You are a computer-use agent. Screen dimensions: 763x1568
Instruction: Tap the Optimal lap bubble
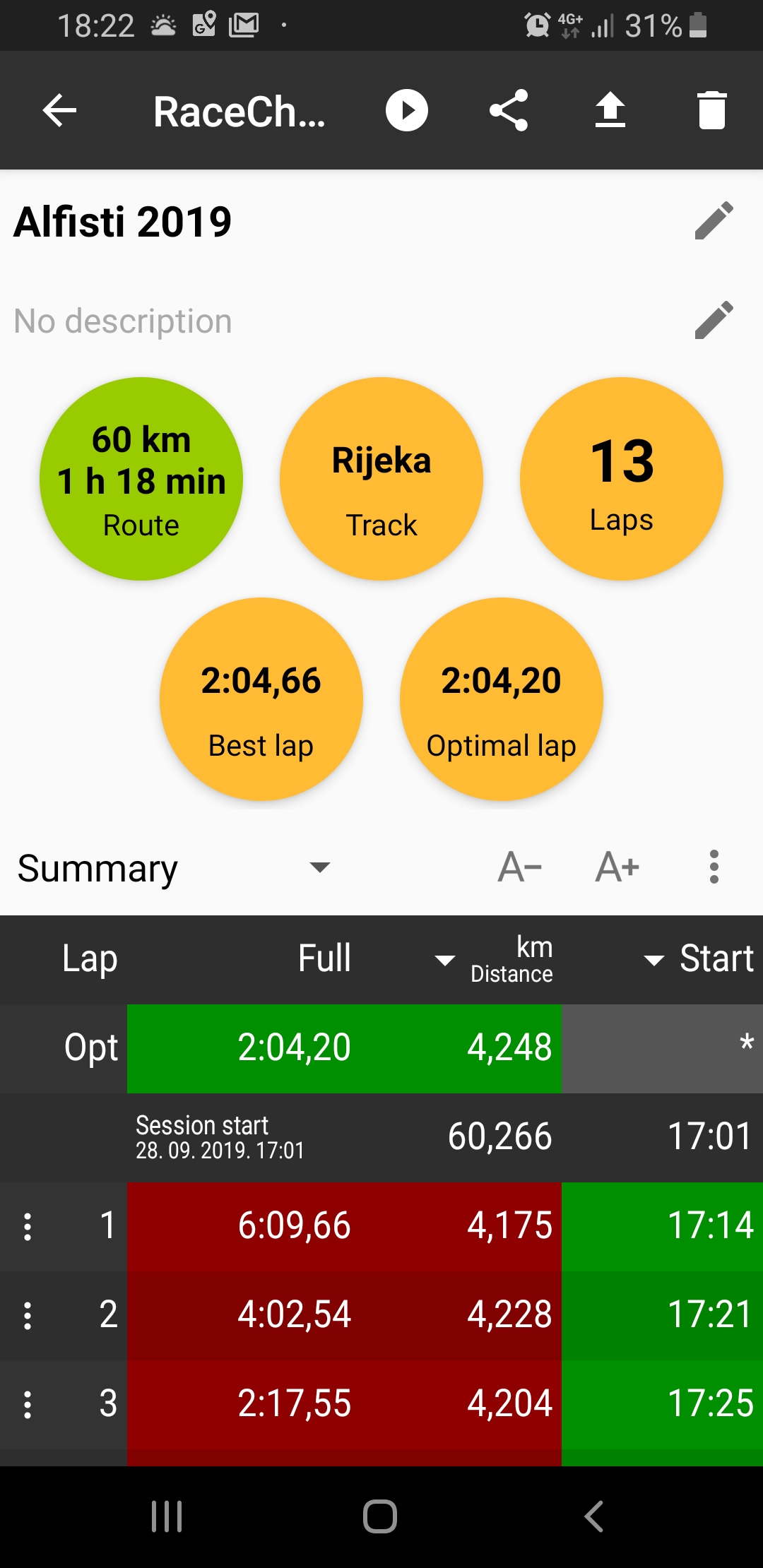502,699
